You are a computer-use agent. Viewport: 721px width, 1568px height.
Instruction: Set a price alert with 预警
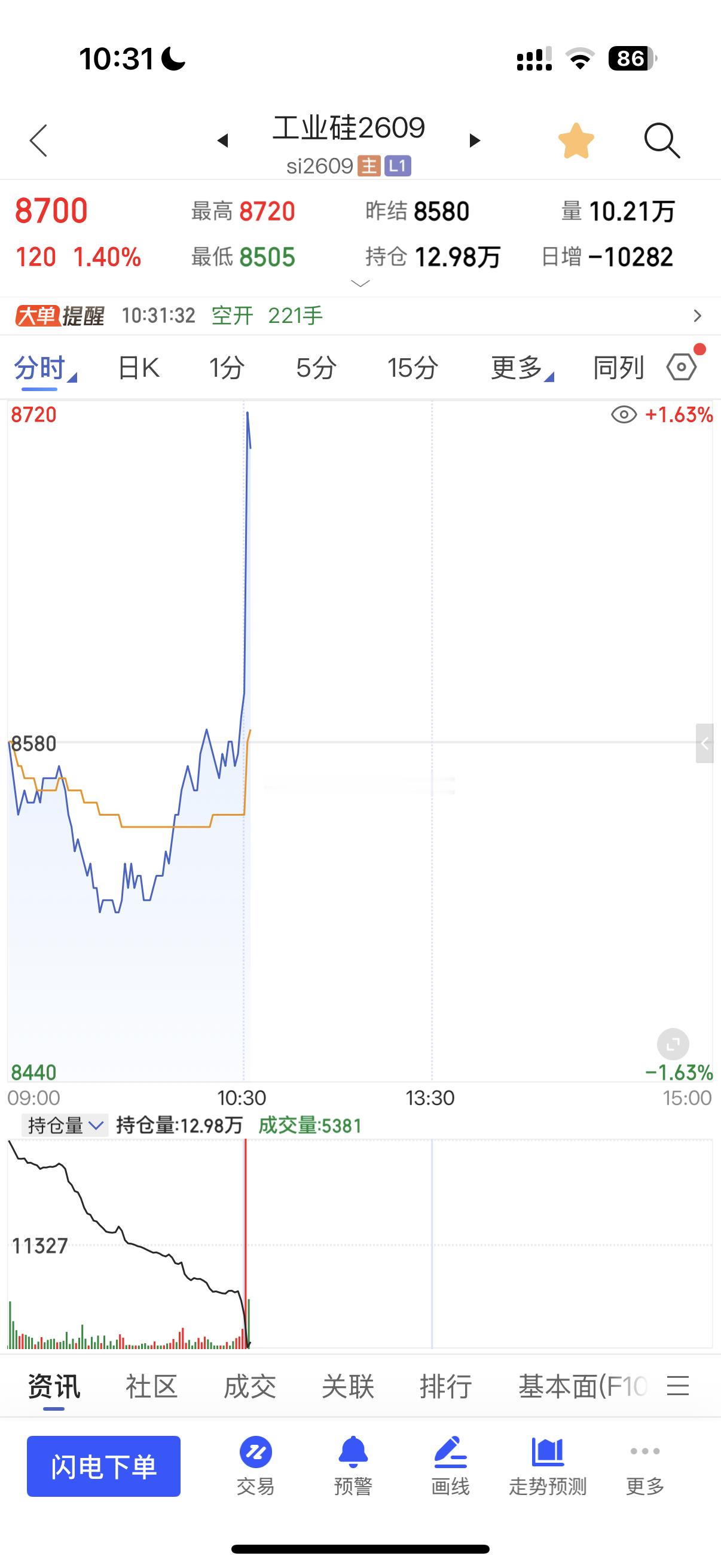point(353,1467)
